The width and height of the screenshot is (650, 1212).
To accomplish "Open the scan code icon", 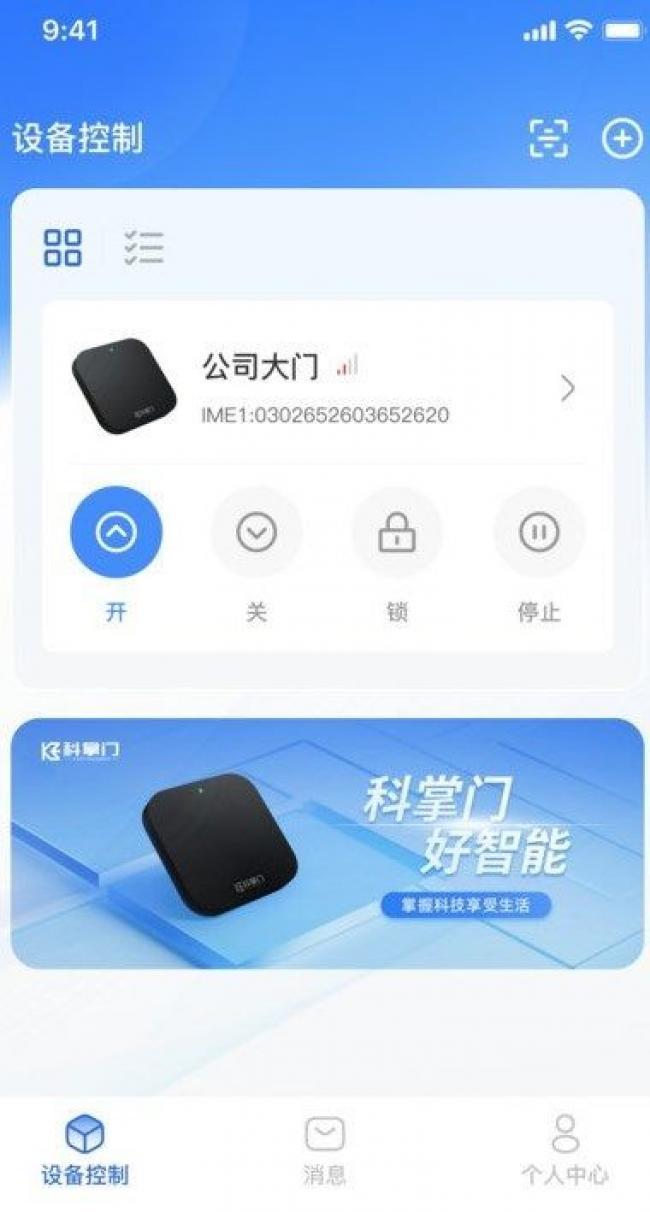I will coord(548,139).
